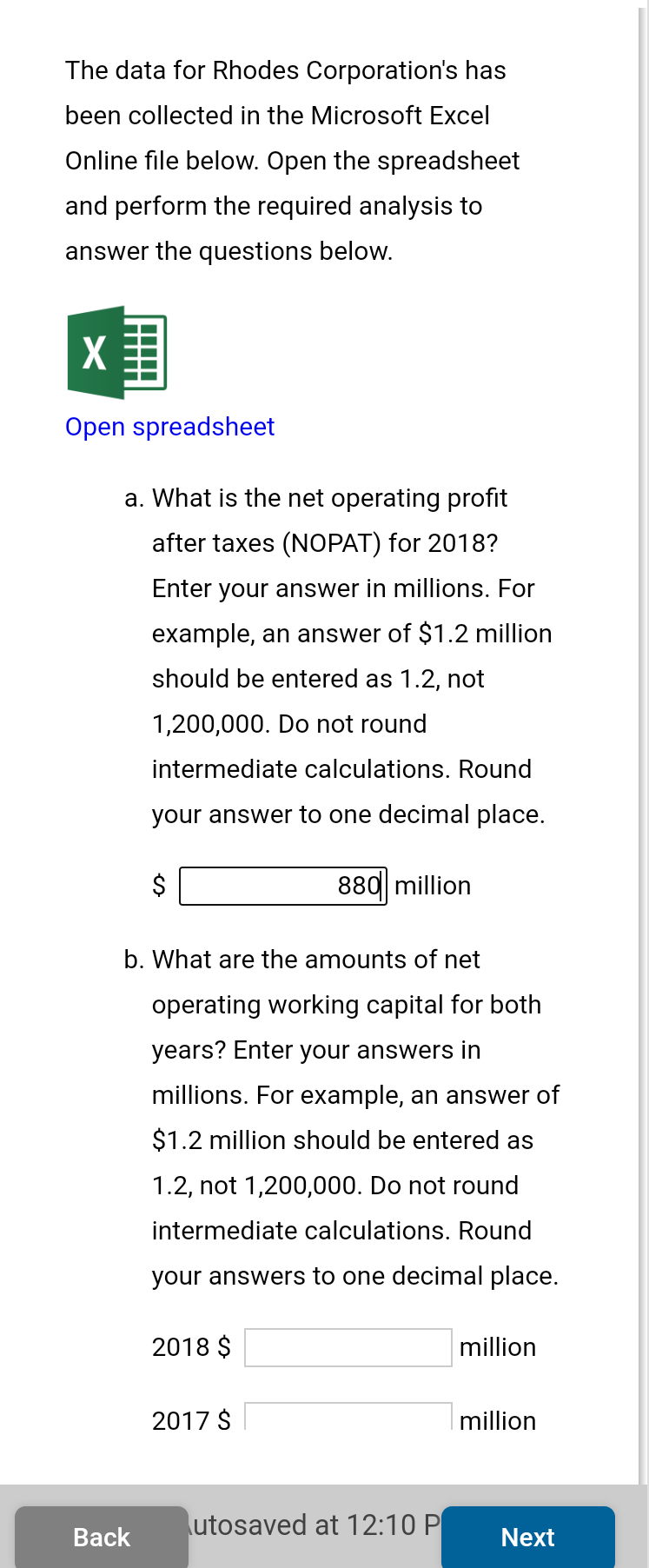
Task: Click the spreadsheet grid portion of the Excel icon
Action: coord(143,352)
